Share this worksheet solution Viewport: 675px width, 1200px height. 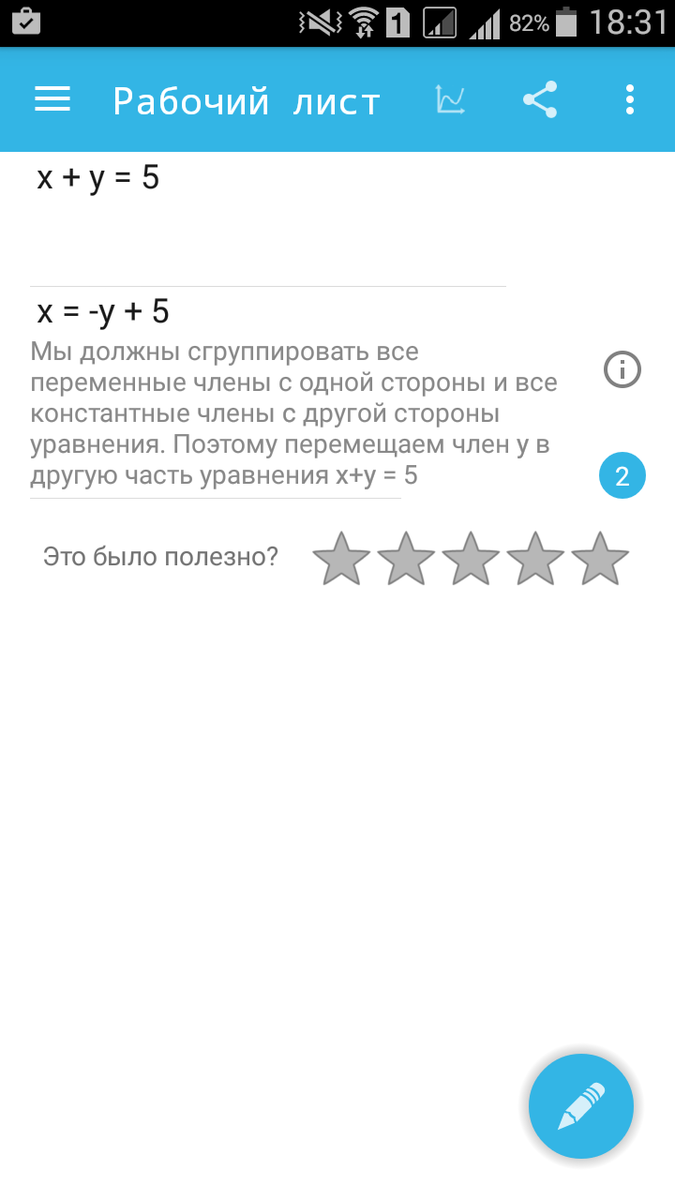click(x=540, y=100)
